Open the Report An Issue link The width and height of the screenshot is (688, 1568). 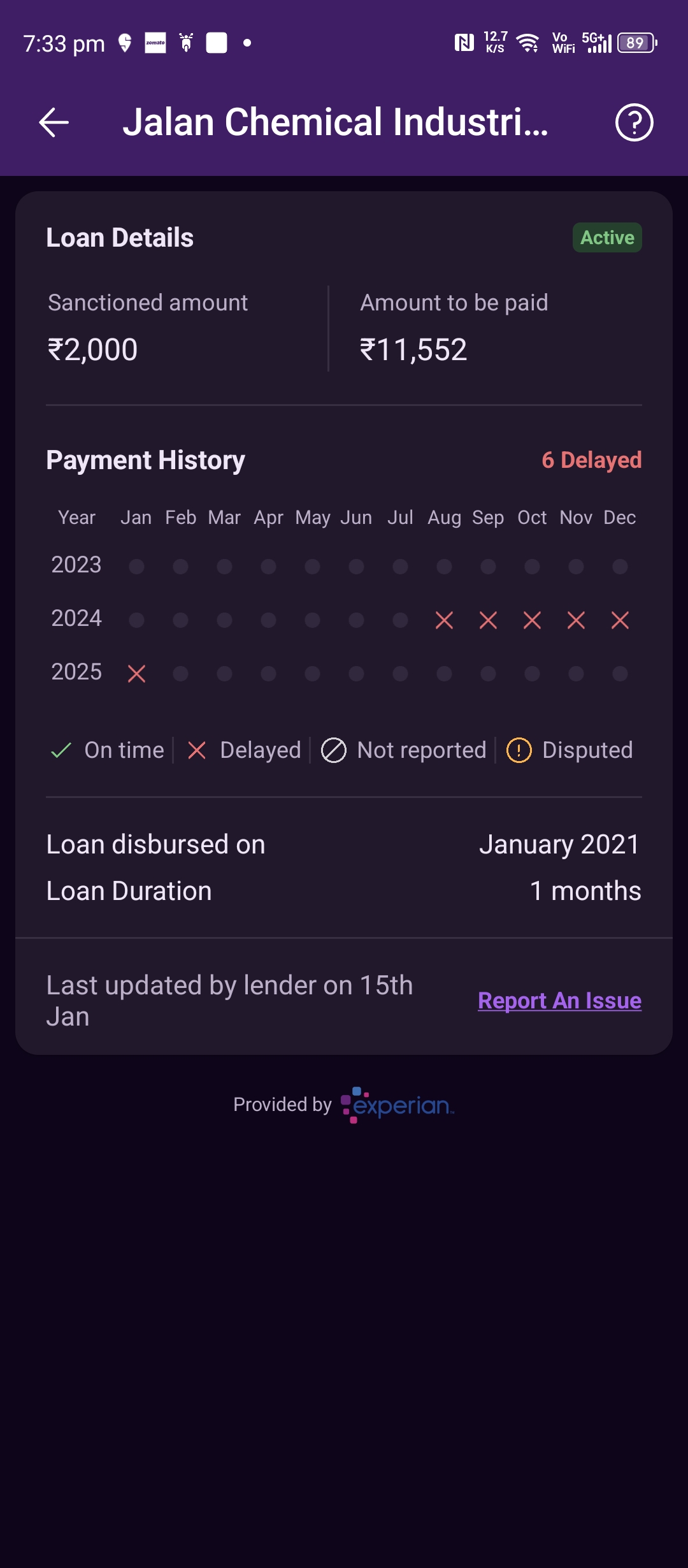click(x=559, y=1001)
